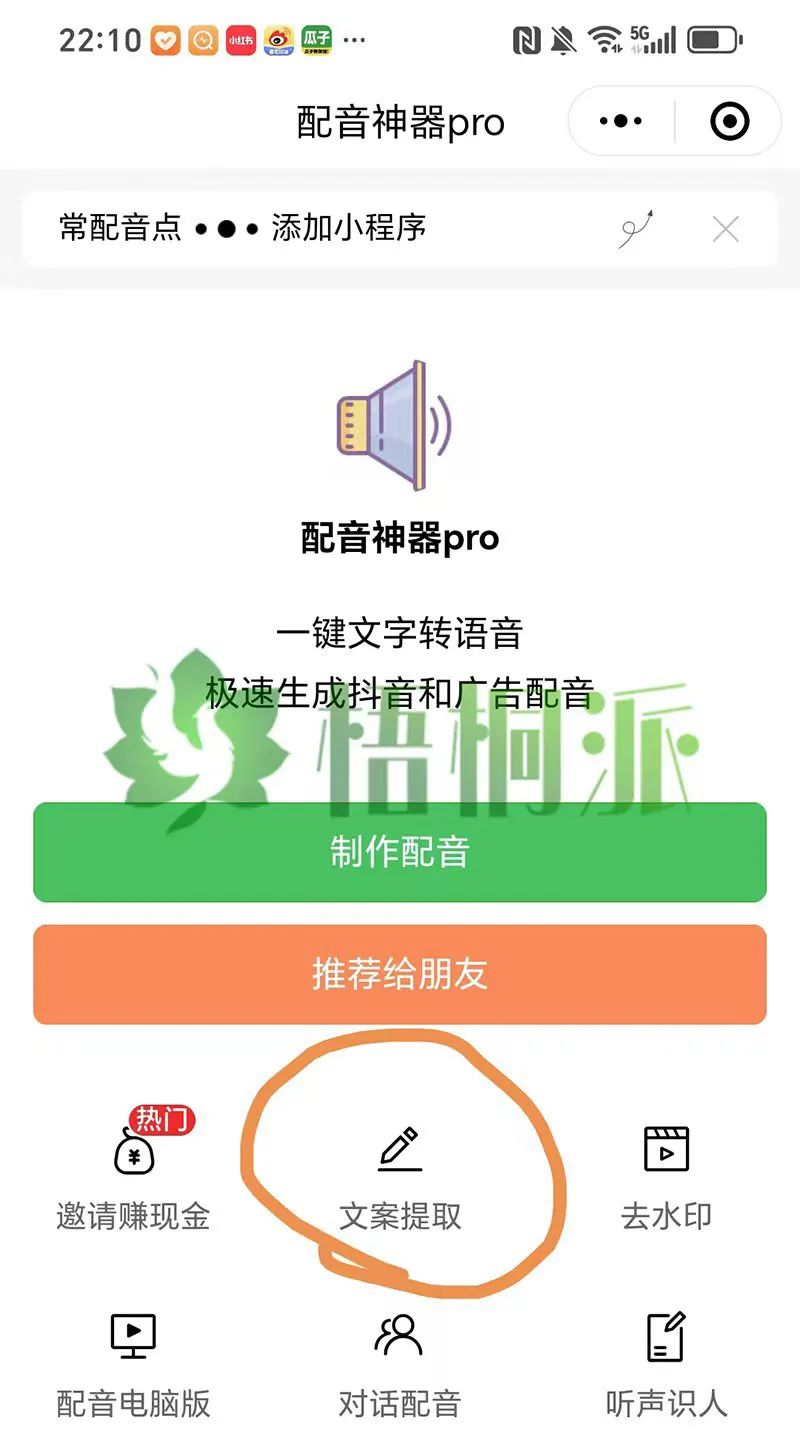Image resolution: width=800 pixels, height=1445 pixels.
Task: Tap 推荐给朋友 to share with friends
Action: (400, 973)
